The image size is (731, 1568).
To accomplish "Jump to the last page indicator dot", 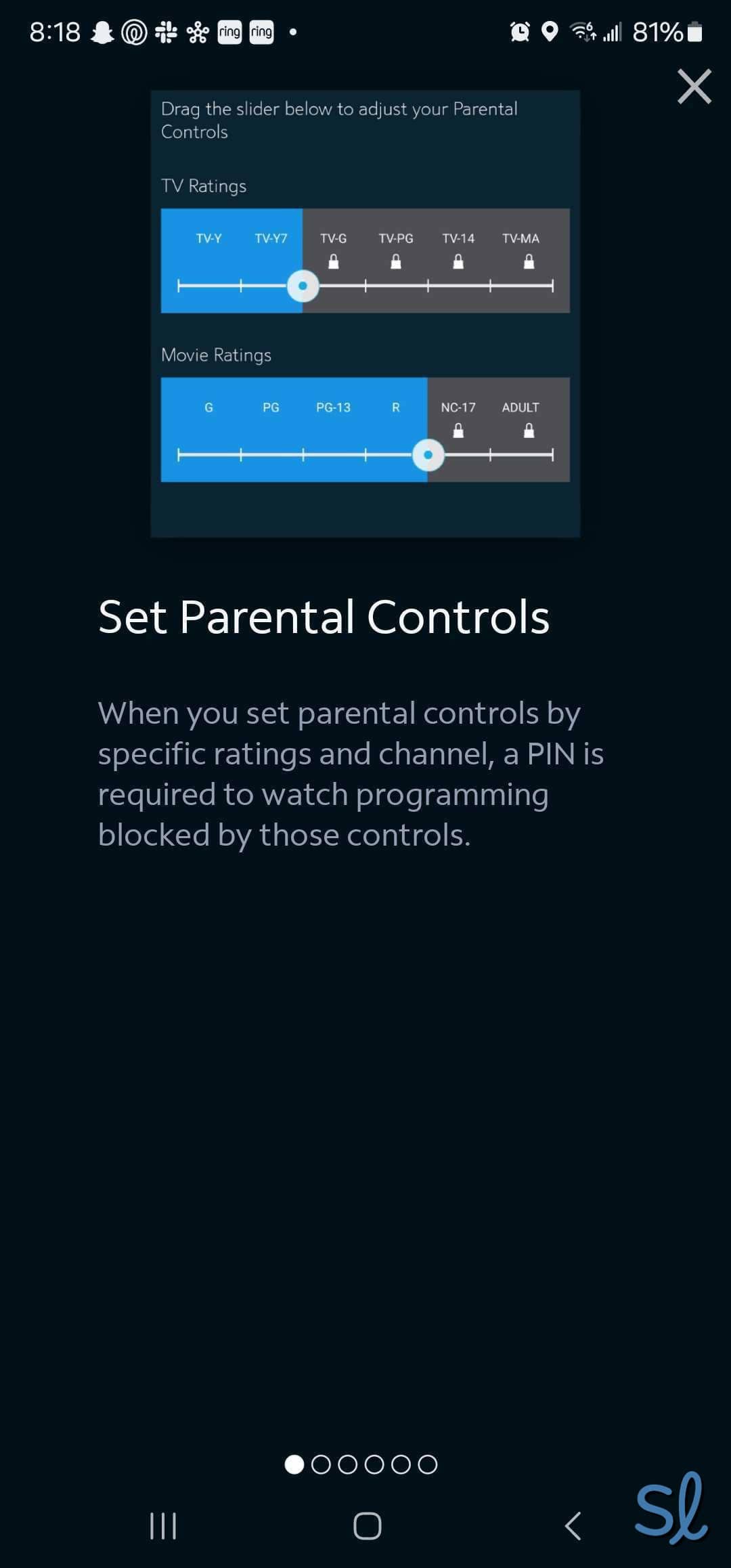I will 427,1464.
